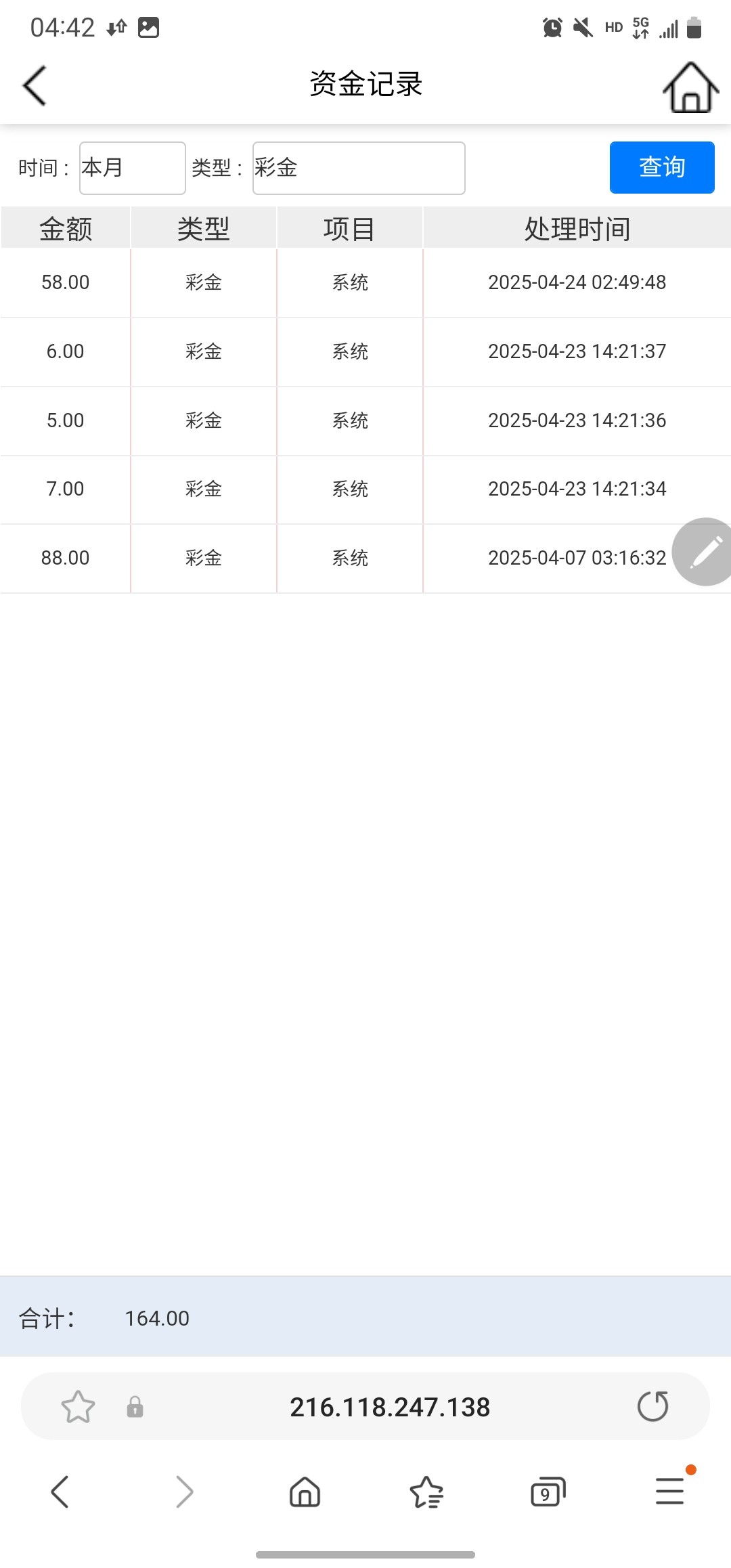
Task: Open the home icon in the header
Action: (690, 87)
